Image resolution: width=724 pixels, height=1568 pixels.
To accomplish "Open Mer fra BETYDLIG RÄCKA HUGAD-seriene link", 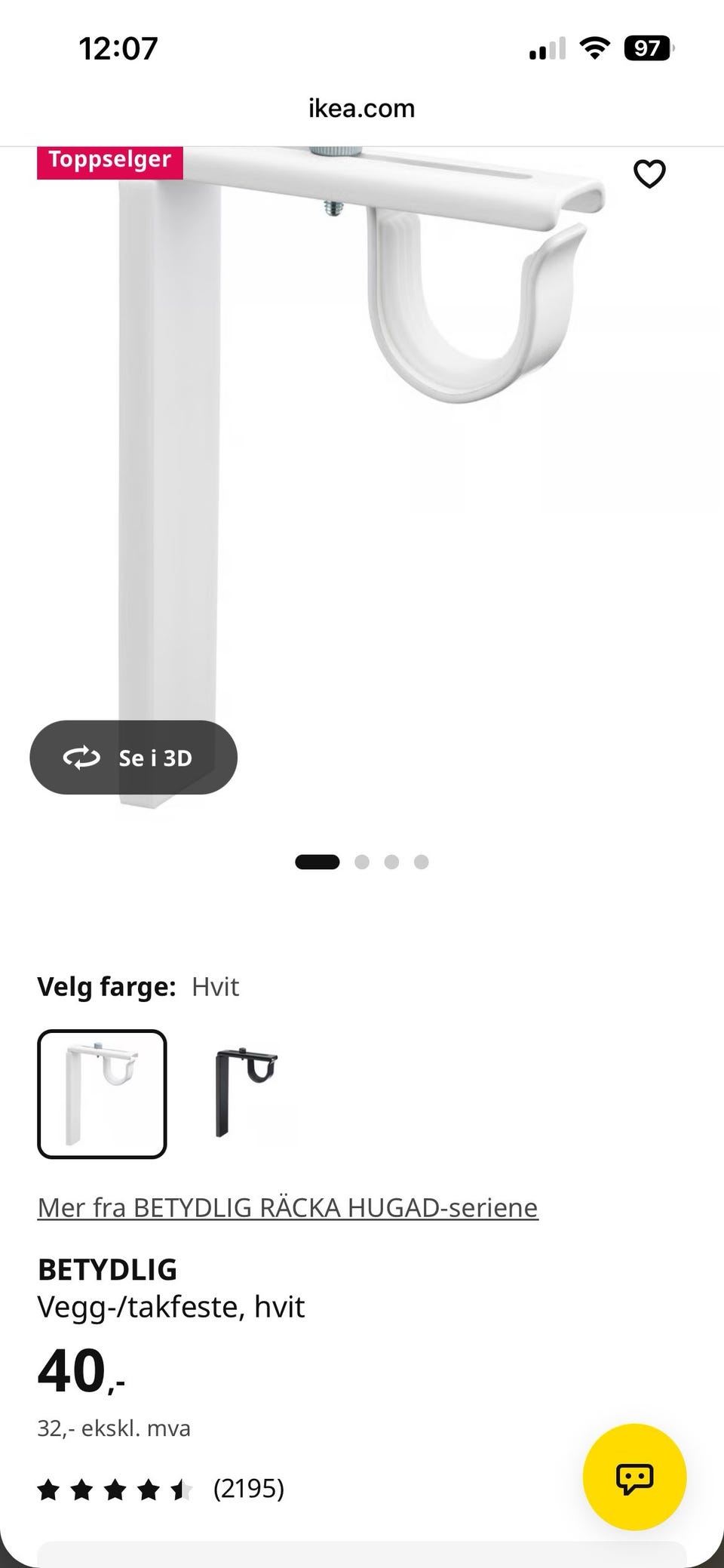I will point(287,1207).
